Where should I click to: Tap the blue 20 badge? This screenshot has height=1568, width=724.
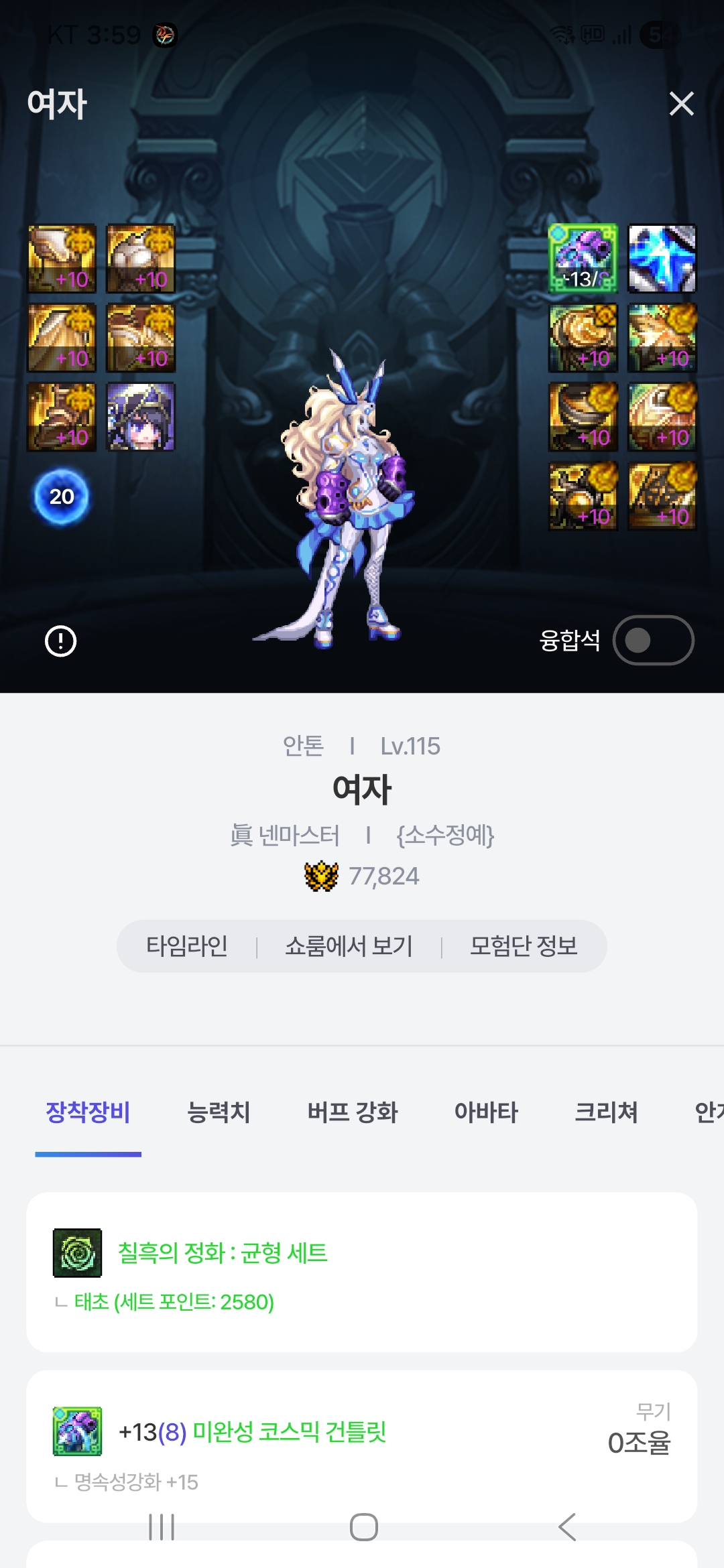point(61,497)
